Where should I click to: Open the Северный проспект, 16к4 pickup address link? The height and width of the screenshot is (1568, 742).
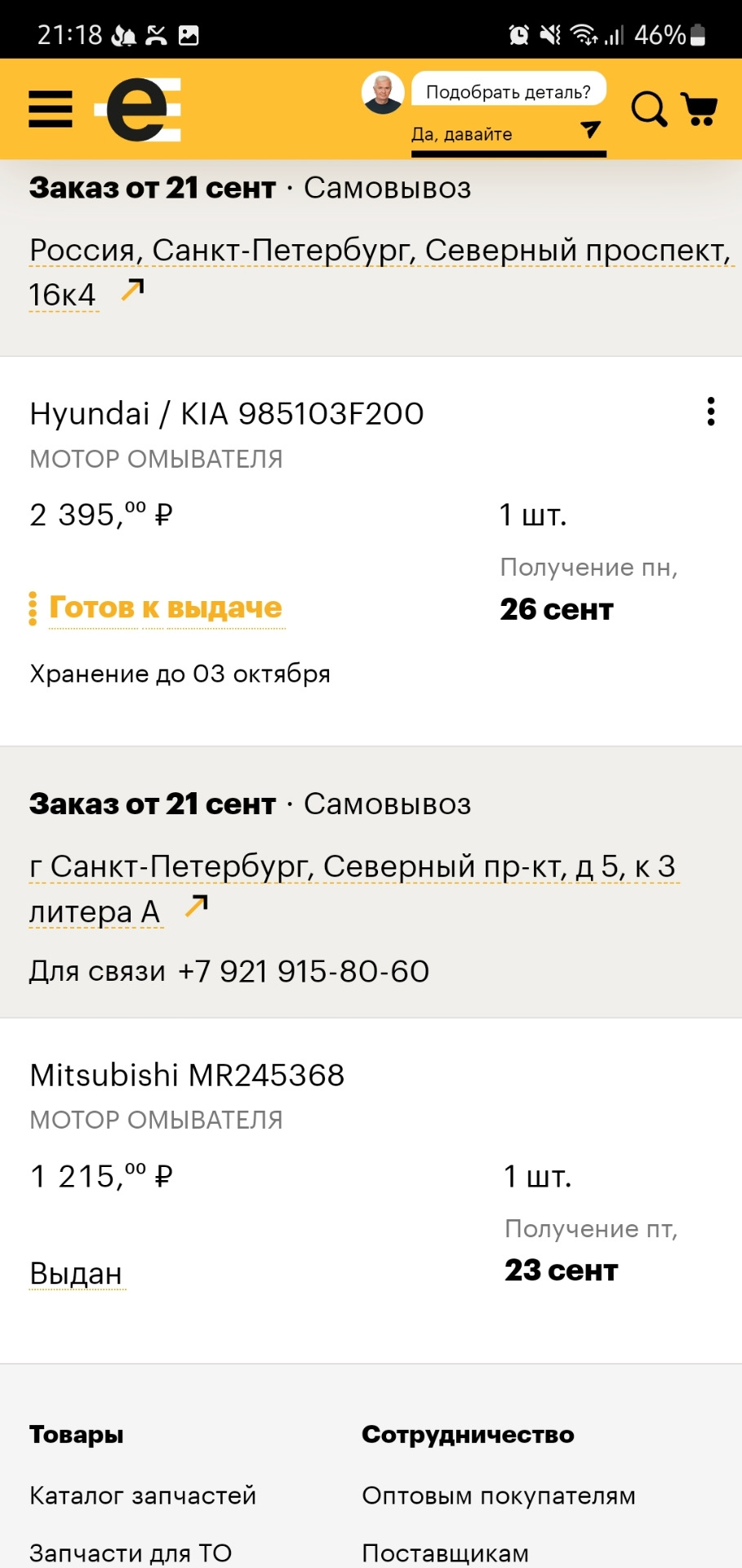click(x=380, y=272)
